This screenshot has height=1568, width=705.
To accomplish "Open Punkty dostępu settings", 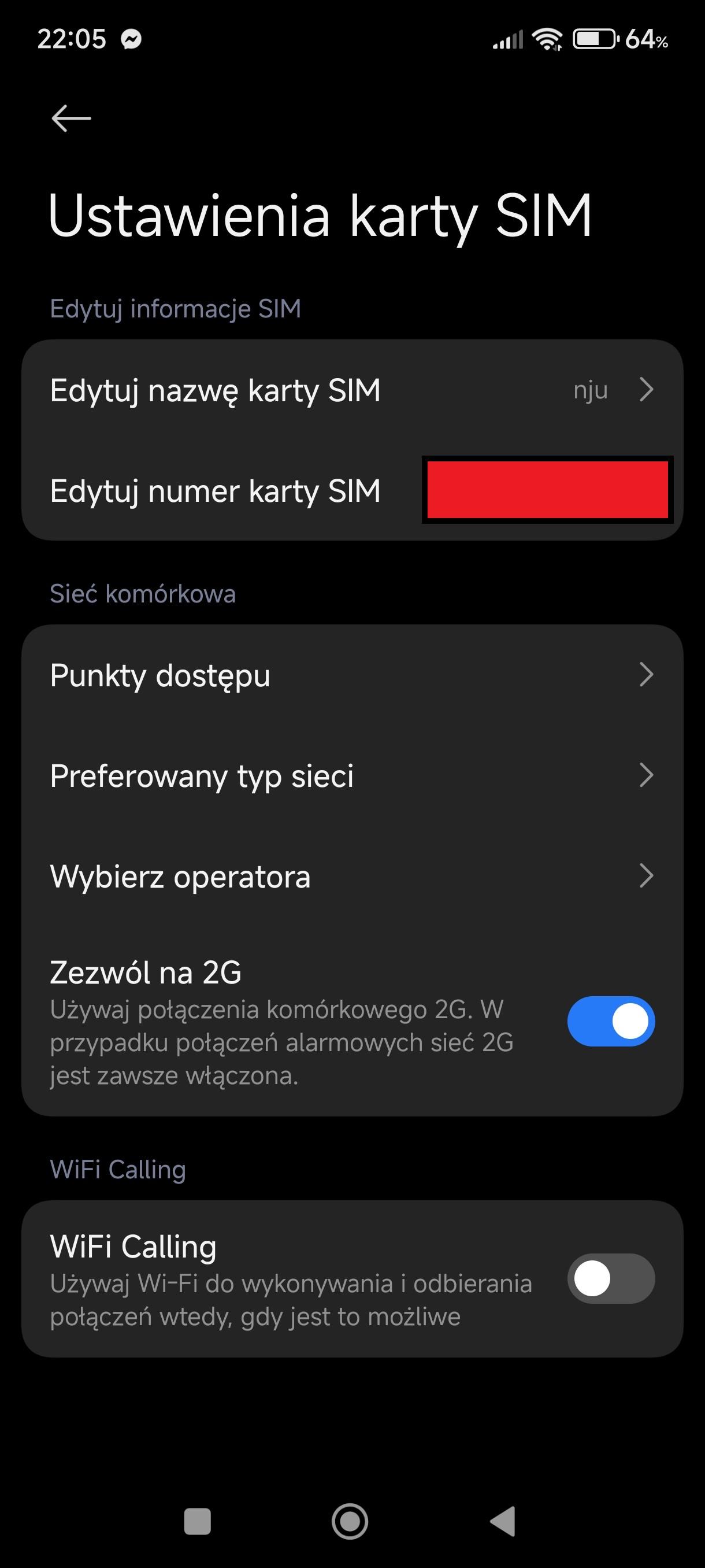I will (x=351, y=675).
